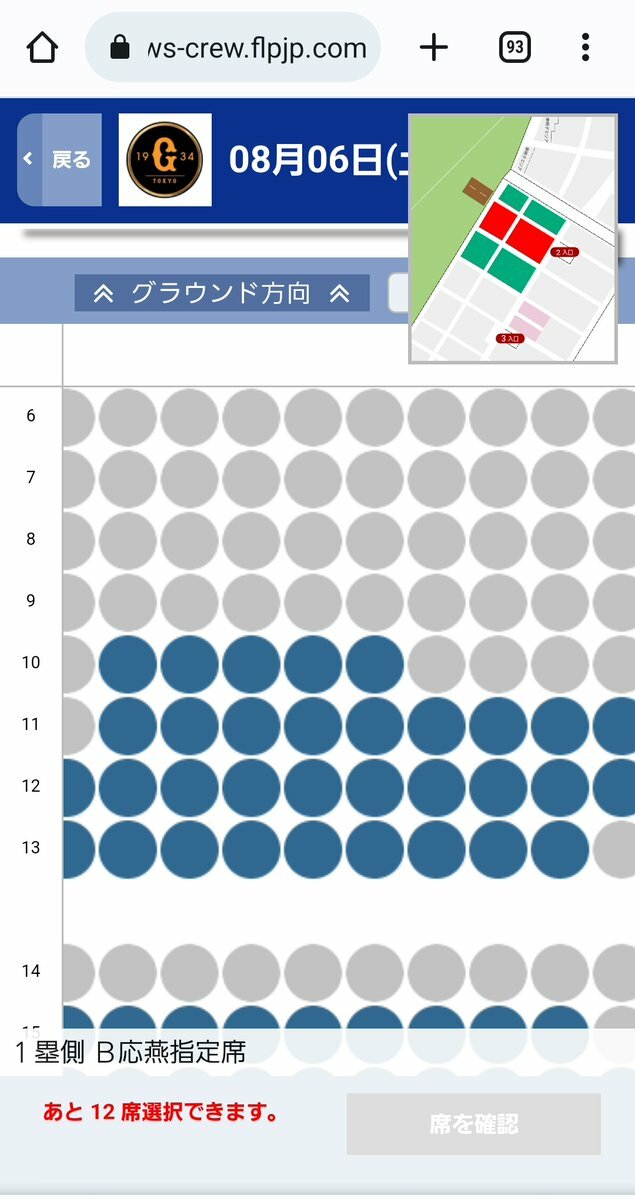Pick the leftmost full blue seat in row 11
The height and width of the screenshot is (1199, 635).
pyautogui.click(x=128, y=725)
